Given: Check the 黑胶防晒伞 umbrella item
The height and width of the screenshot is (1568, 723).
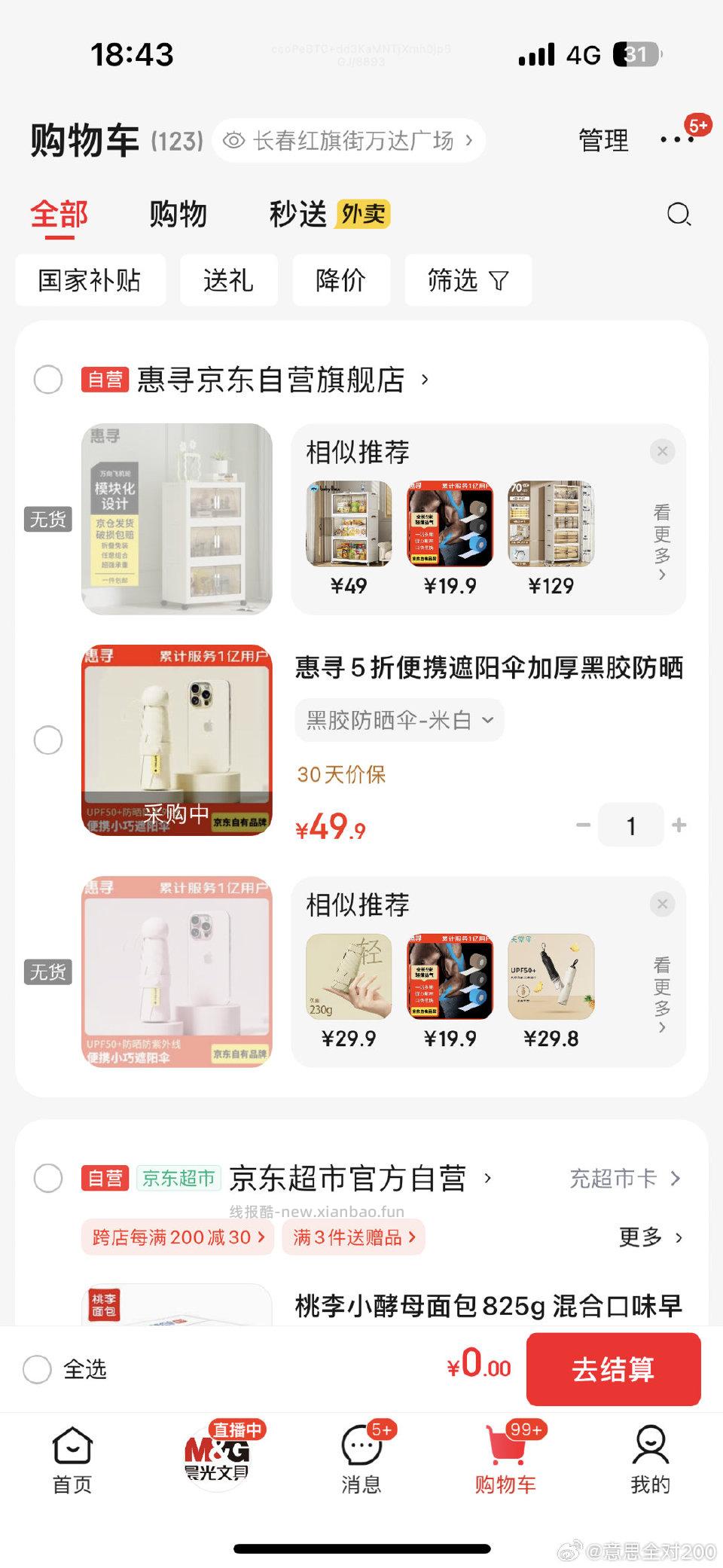Looking at the screenshot, I should [x=48, y=740].
